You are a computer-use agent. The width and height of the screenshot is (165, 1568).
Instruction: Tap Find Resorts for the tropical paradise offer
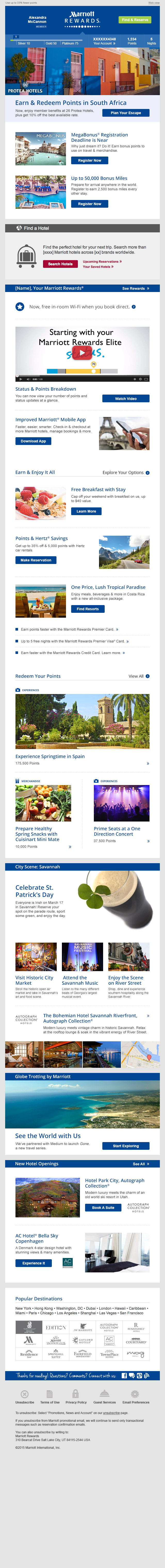point(87,609)
